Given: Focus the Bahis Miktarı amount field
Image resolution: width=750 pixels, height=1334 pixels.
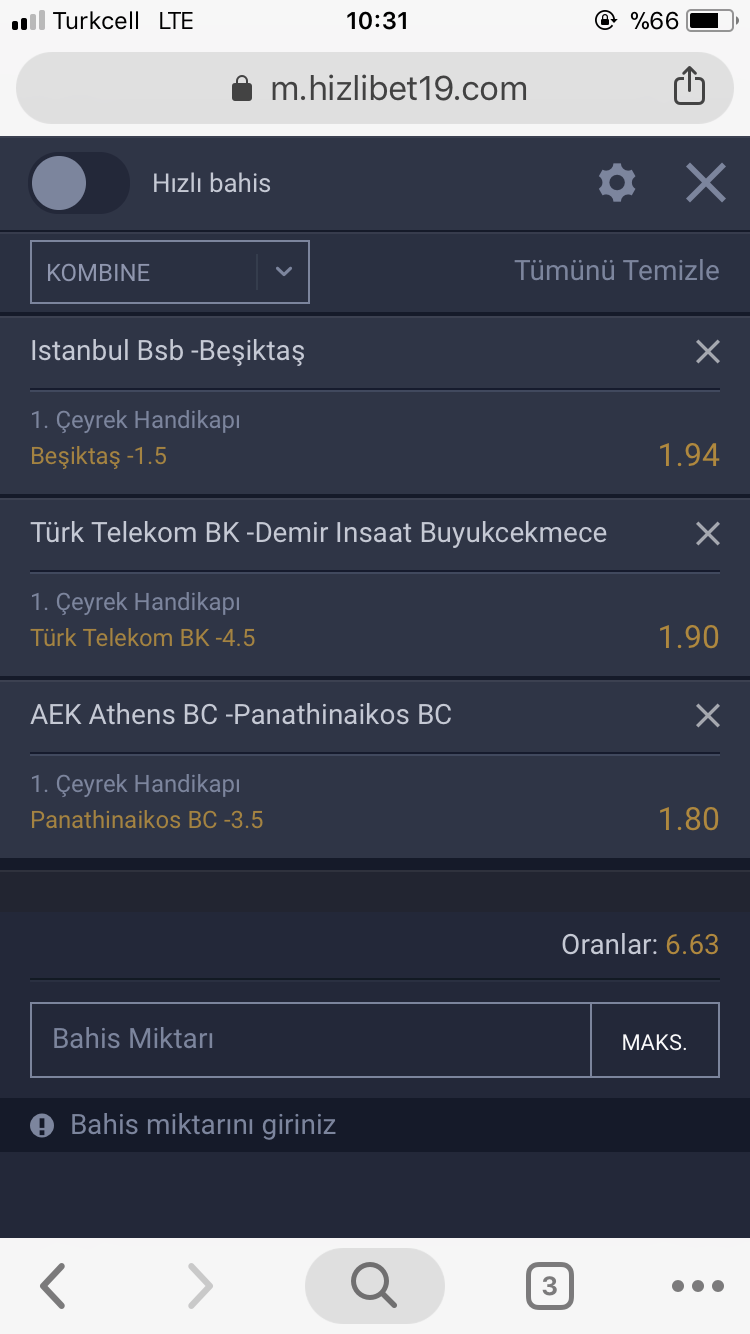Looking at the screenshot, I should click(311, 1040).
